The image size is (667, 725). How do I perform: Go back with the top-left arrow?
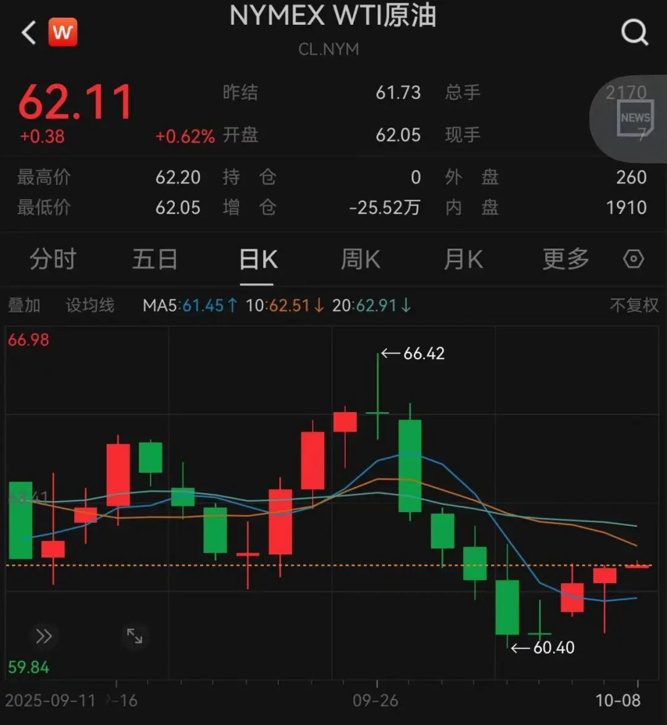point(28,33)
